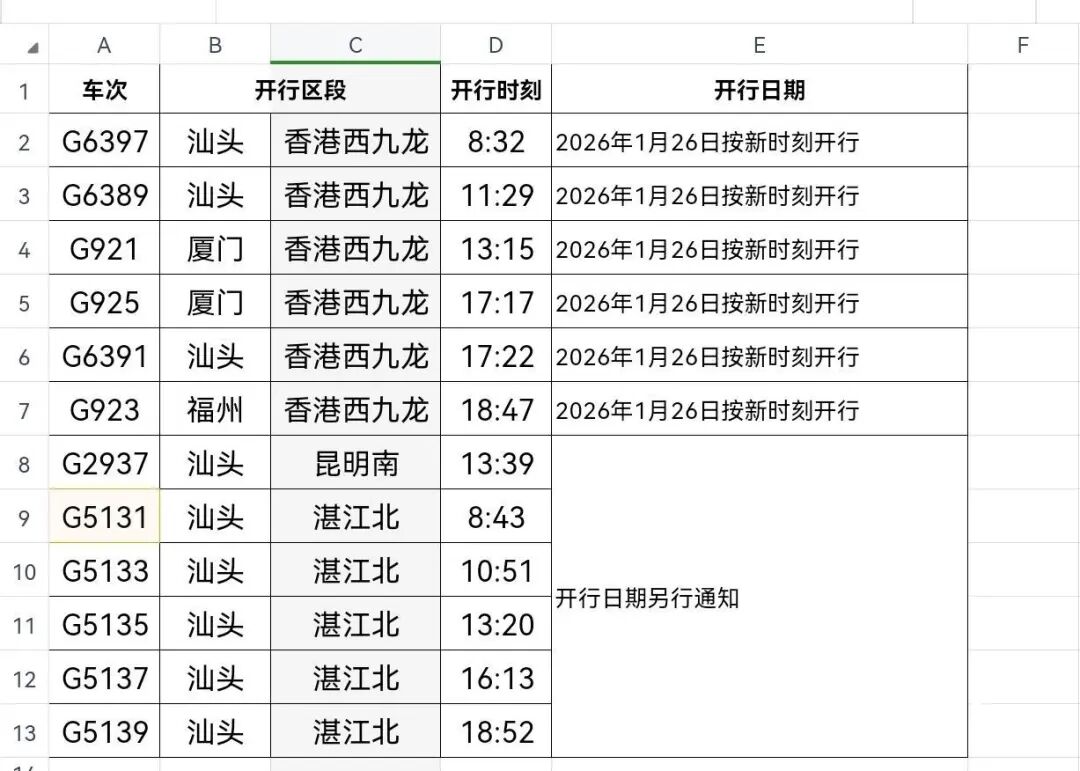Select all cells via corner triangle
Image resolution: width=1080 pixels, height=771 pixels.
(33, 48)
